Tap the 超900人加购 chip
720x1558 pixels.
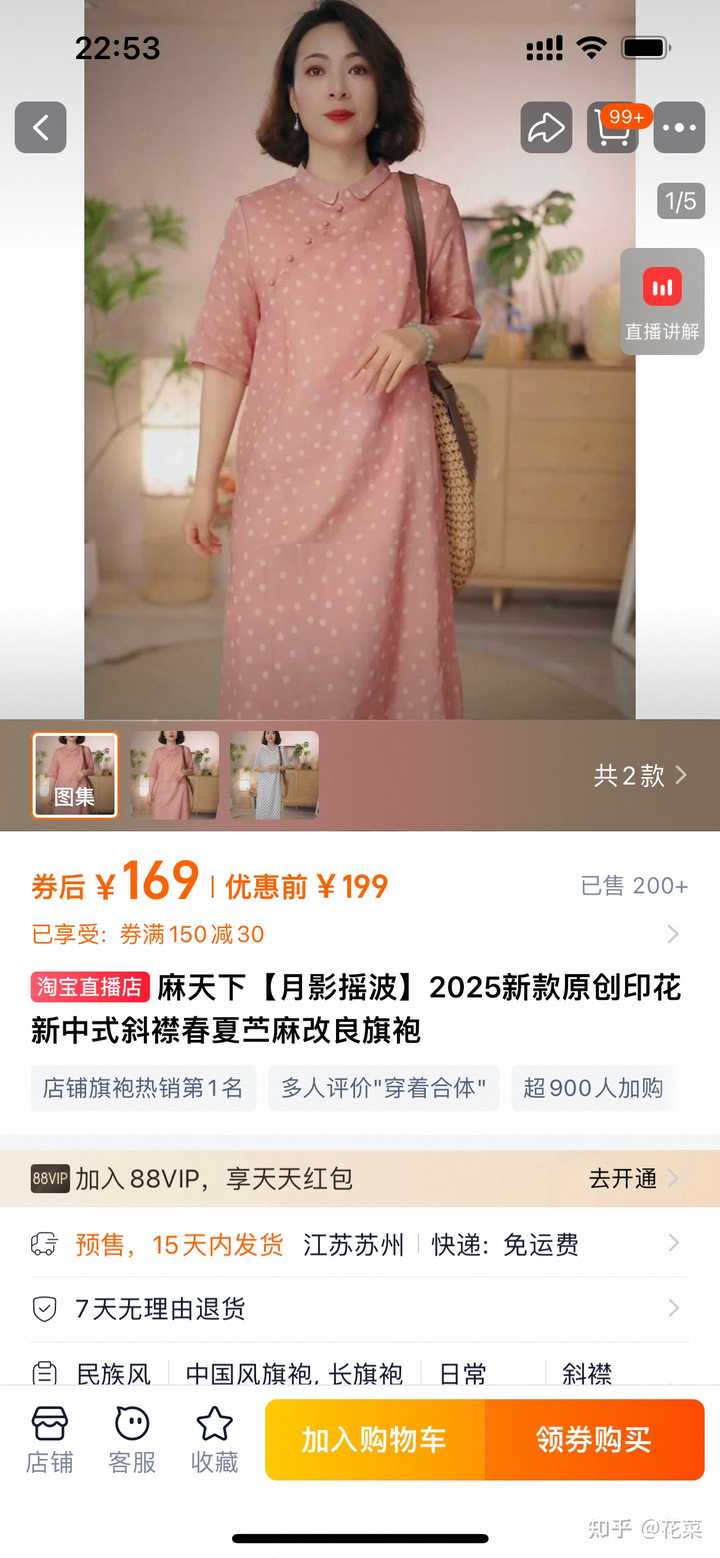pos(593,1088)
